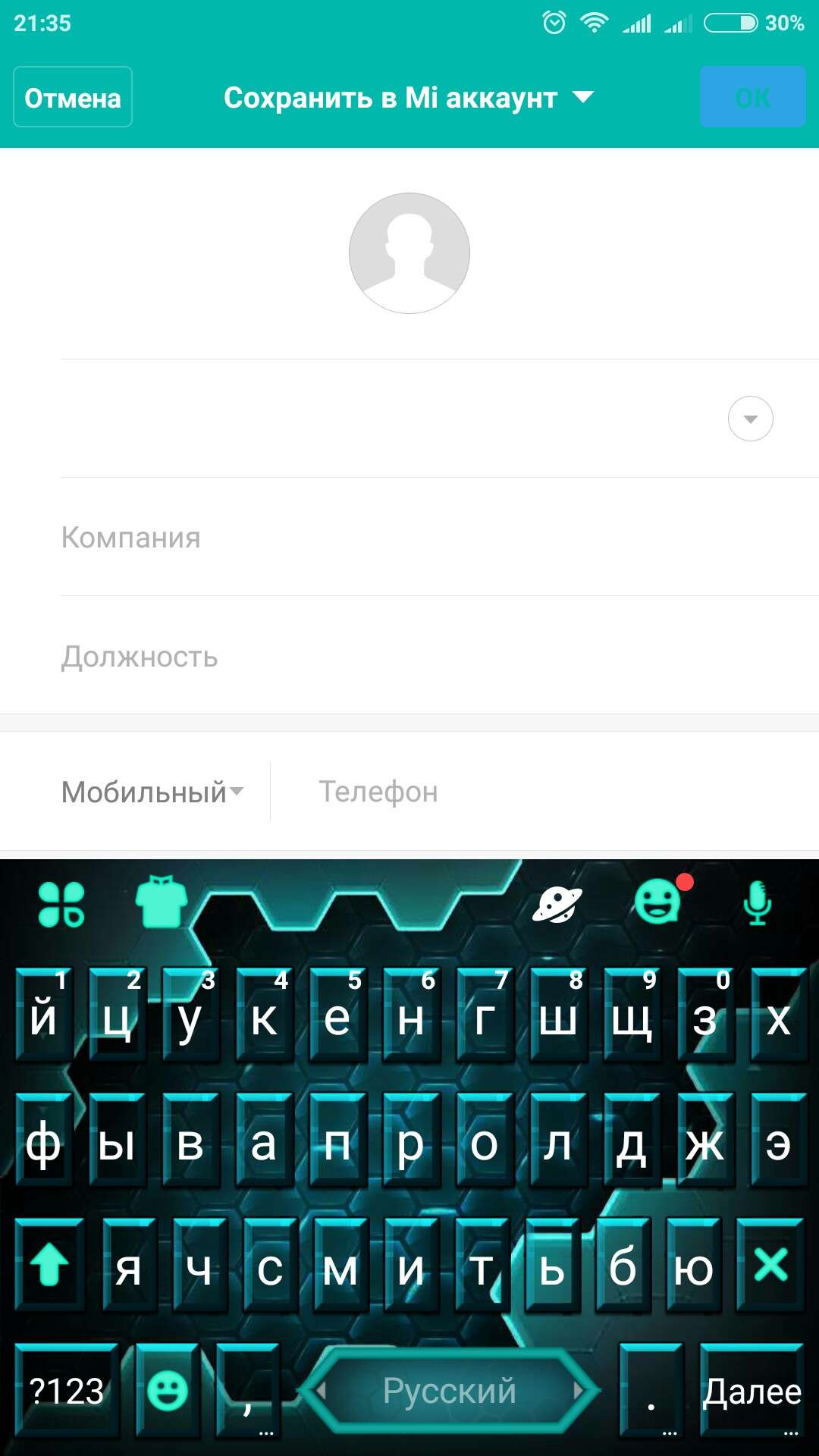Screen dimensions: 819x1456
Task: Tap the Отмена button
Action: [x=73, y=97]
